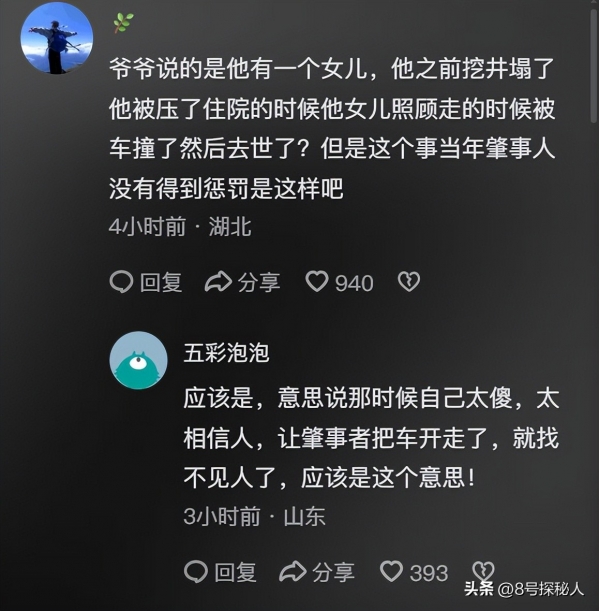Dislike the comment from 湖北

click(409, 282)
